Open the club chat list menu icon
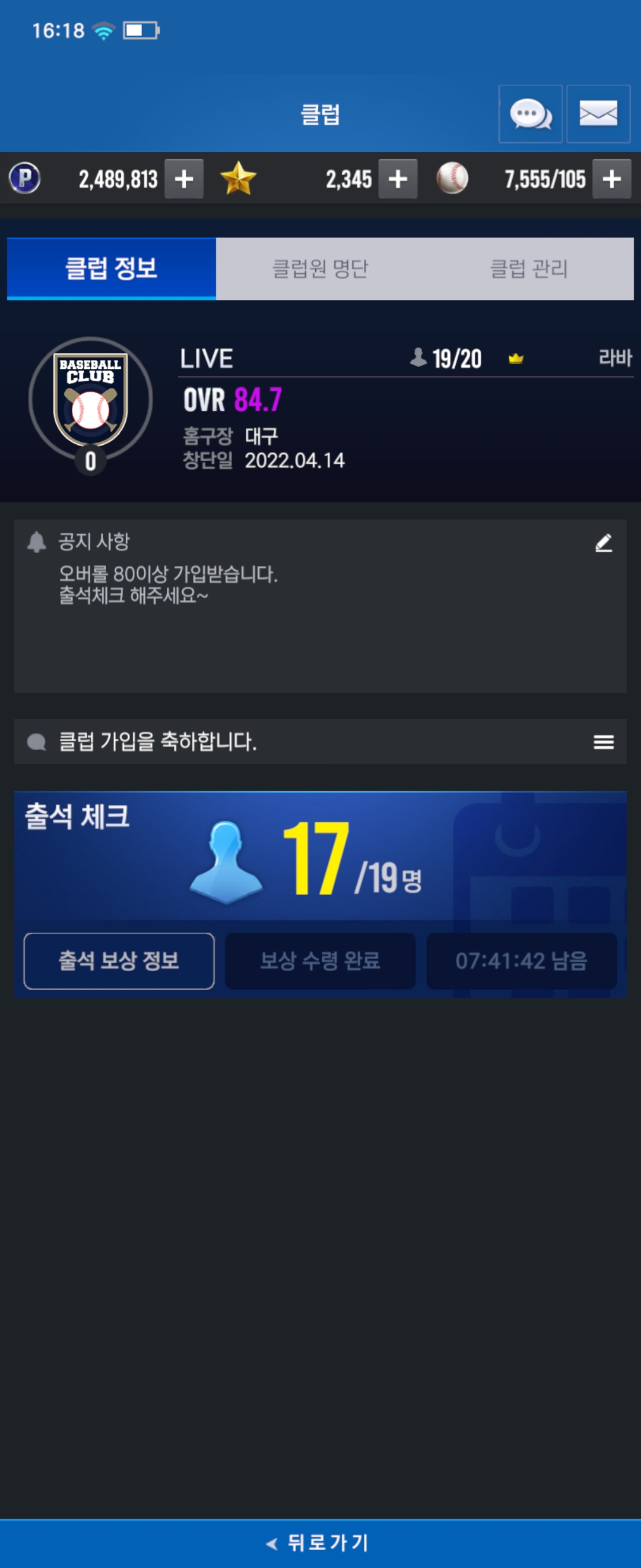Screen dimensions: 641x1568 [603, 741]
